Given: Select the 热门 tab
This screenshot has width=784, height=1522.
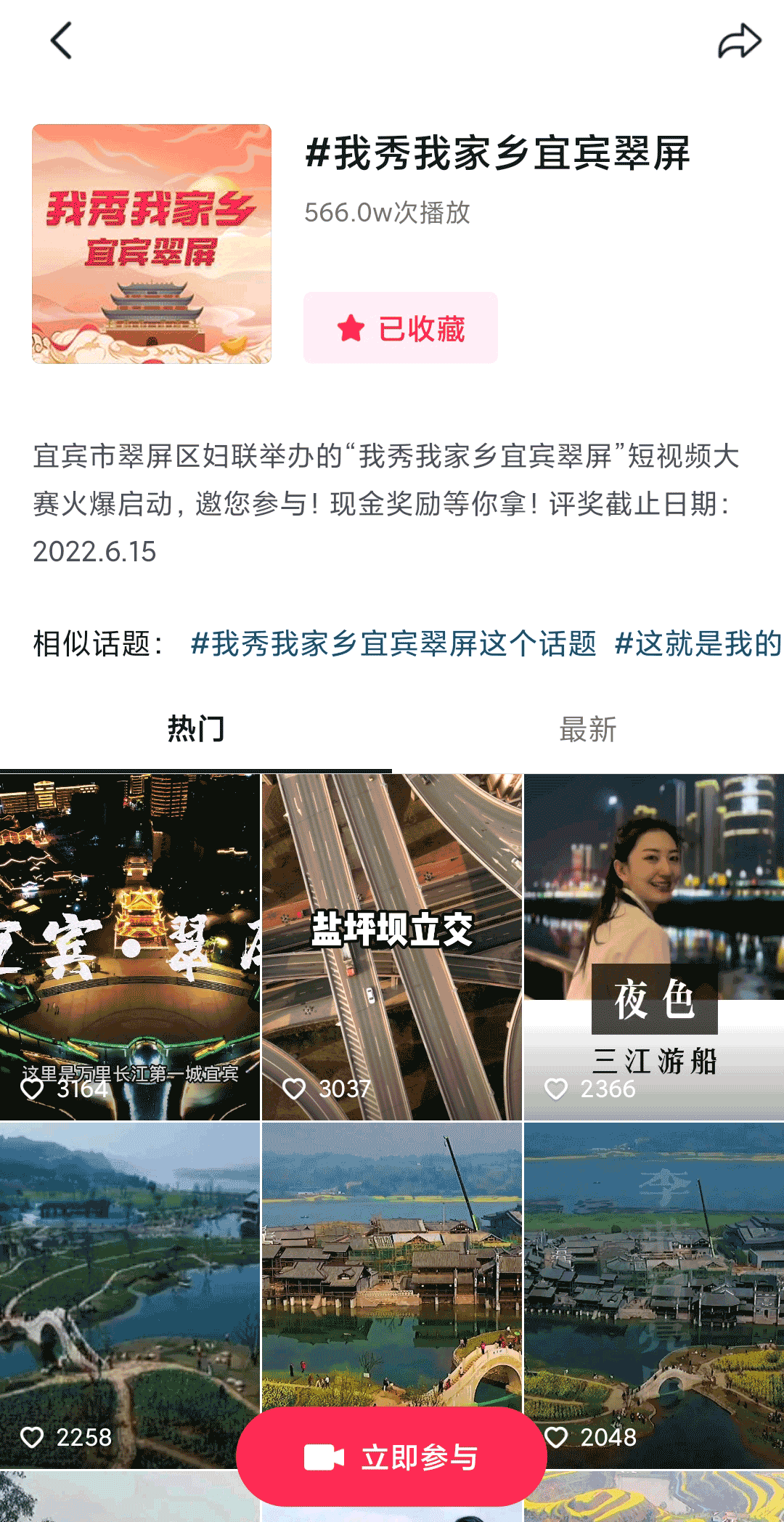Looking at the screenshot, I should tap(196, 729).
